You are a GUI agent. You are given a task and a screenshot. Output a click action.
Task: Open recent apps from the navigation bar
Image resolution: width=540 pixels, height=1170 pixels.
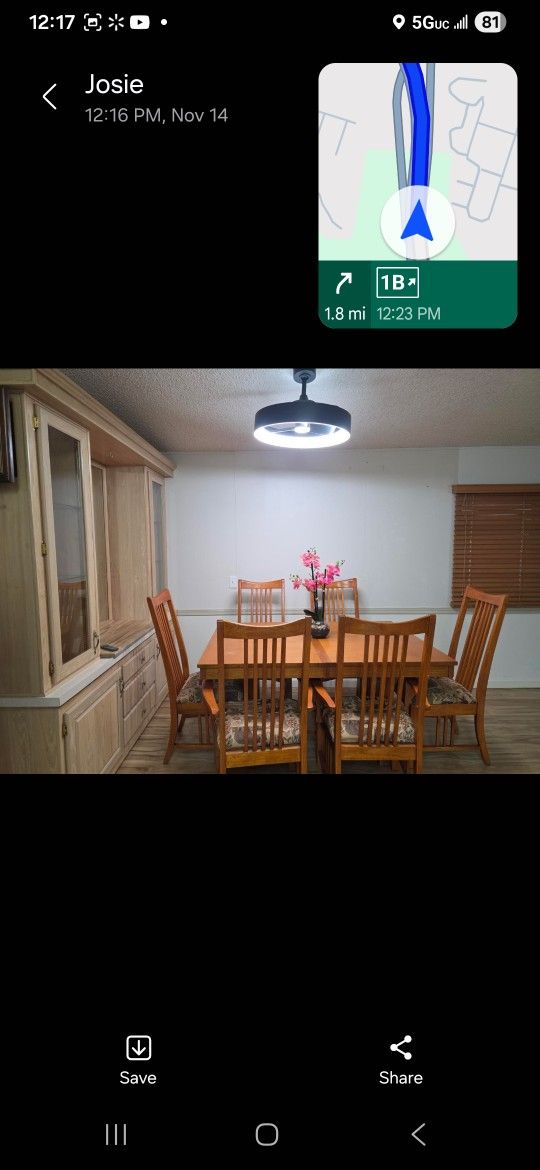[x=116, y=1135]
